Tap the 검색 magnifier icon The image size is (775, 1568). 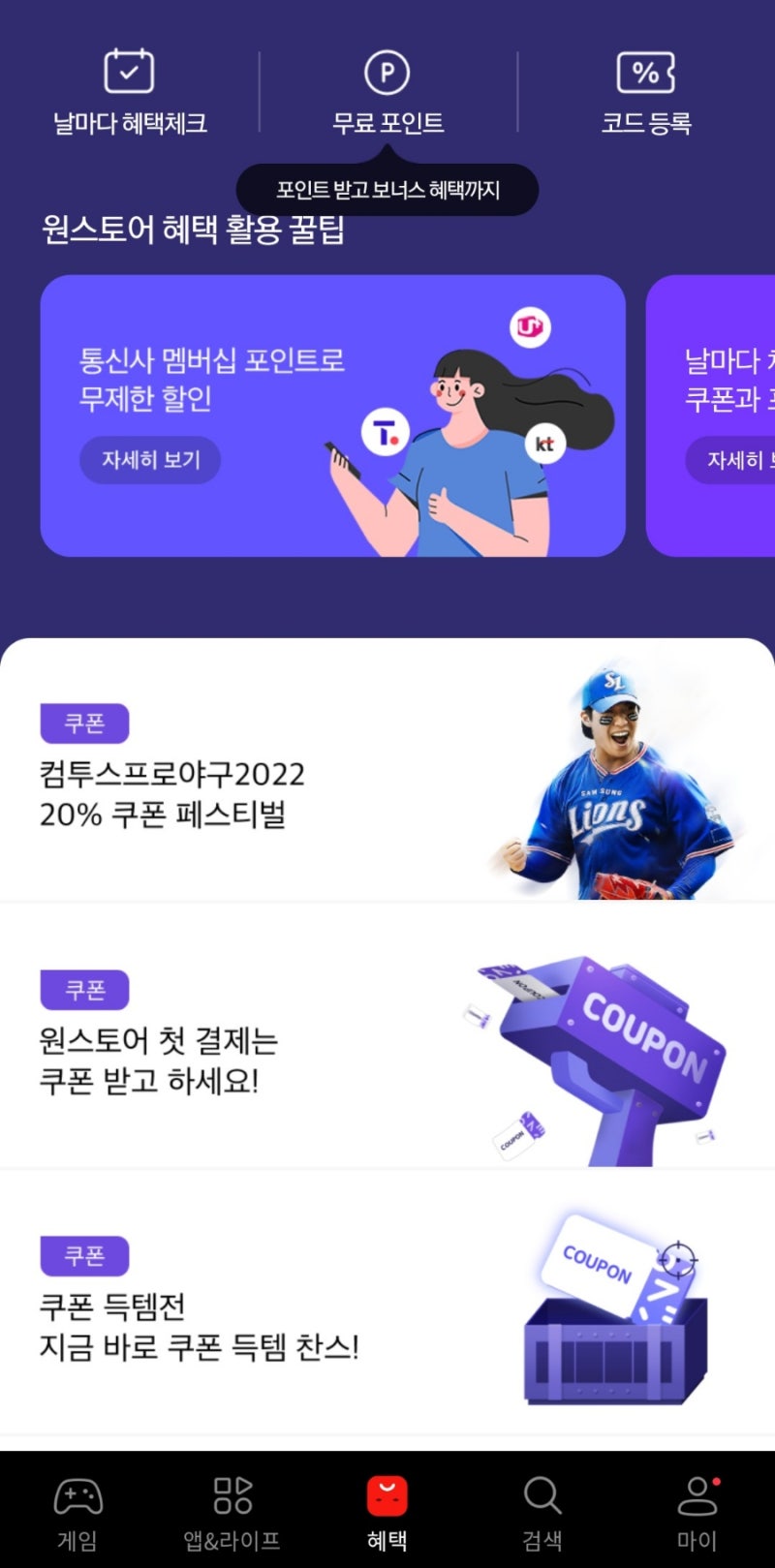tap(542, 1497)
